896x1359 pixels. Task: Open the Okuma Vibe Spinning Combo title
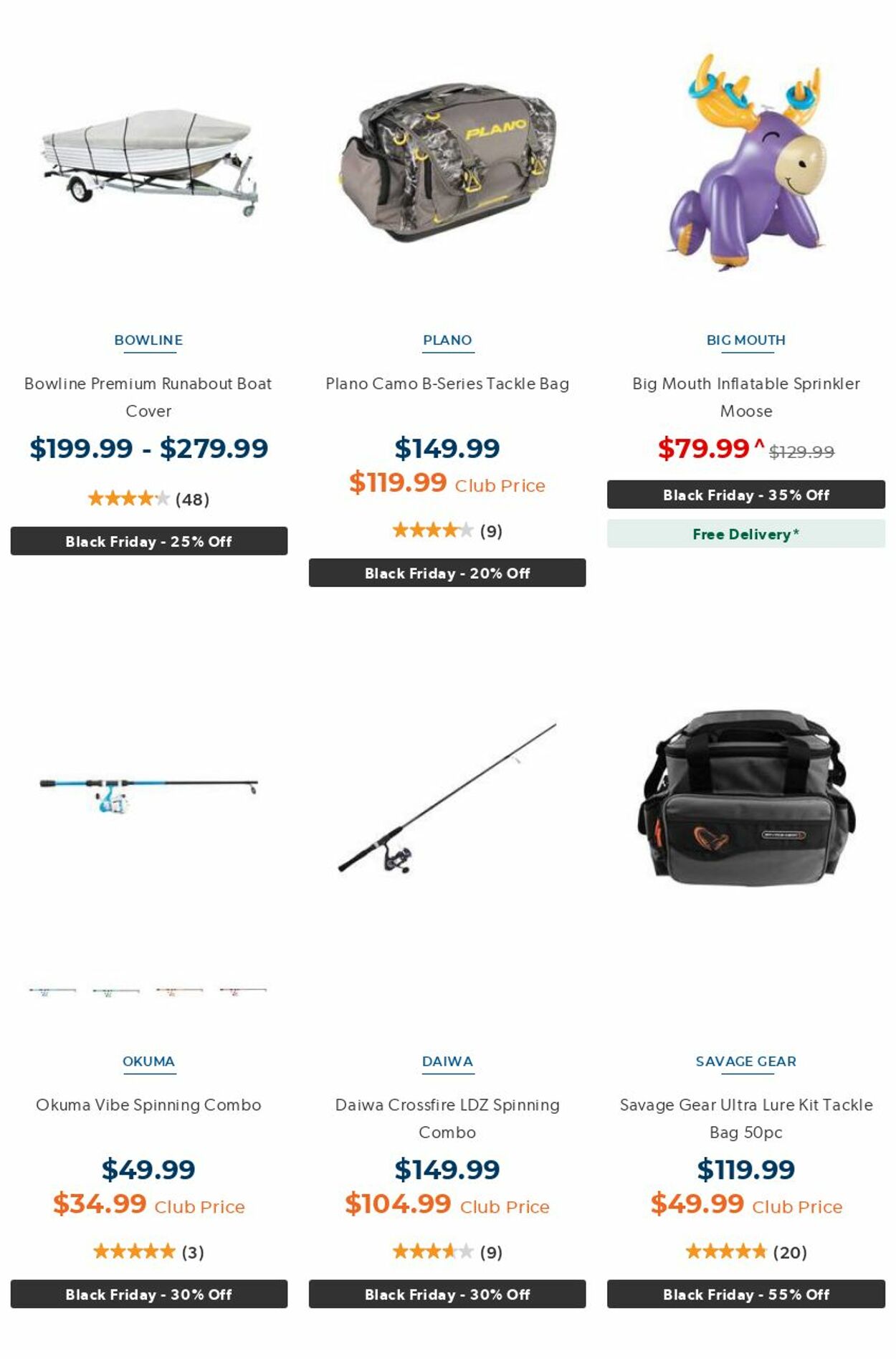point(148,1105)
